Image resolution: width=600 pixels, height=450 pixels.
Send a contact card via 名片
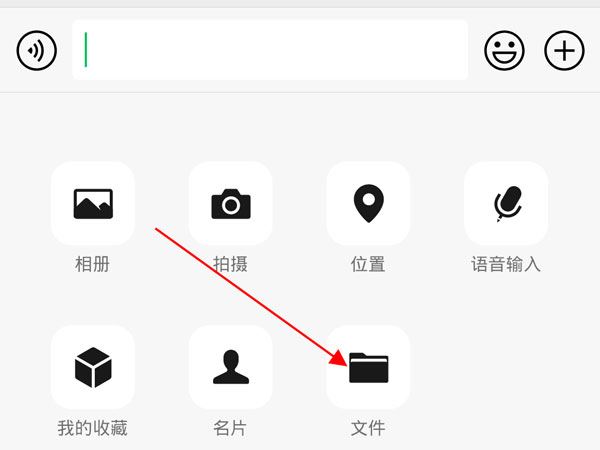click(231, 367)
